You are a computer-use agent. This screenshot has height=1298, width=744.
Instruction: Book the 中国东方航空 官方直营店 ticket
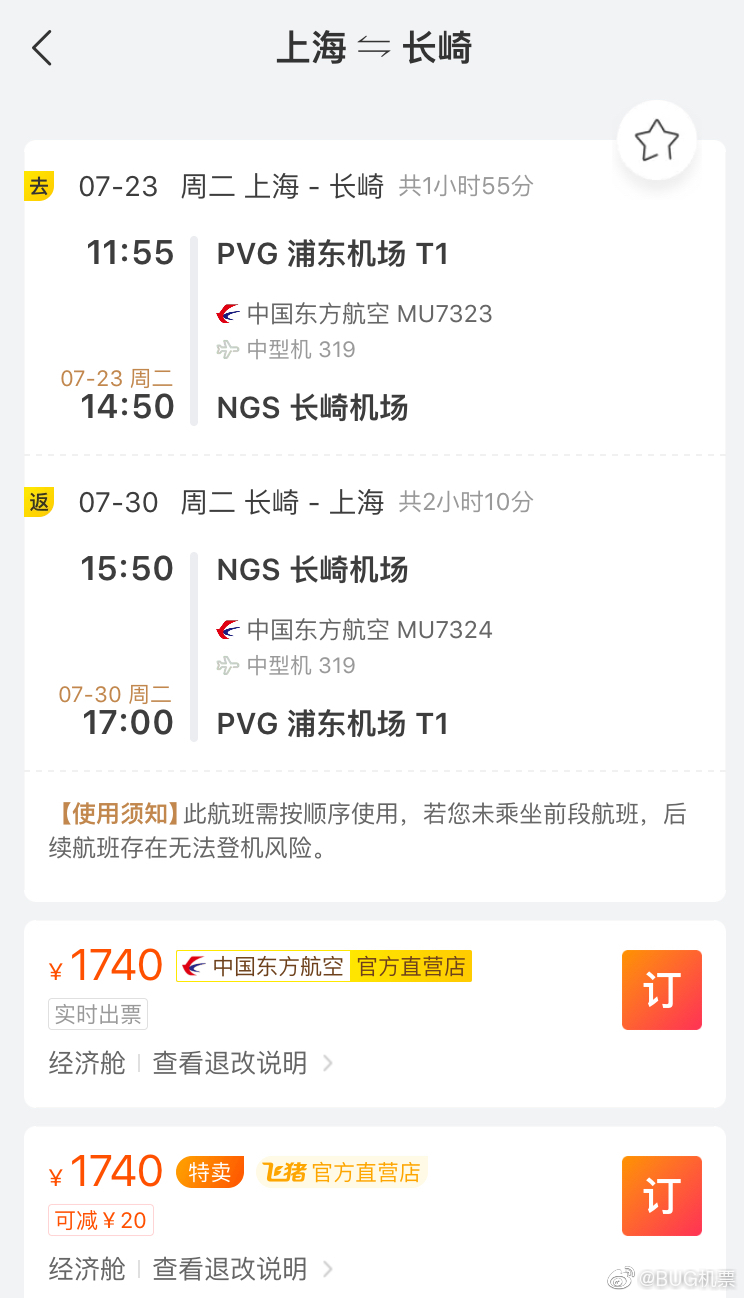tap(661, 990)
